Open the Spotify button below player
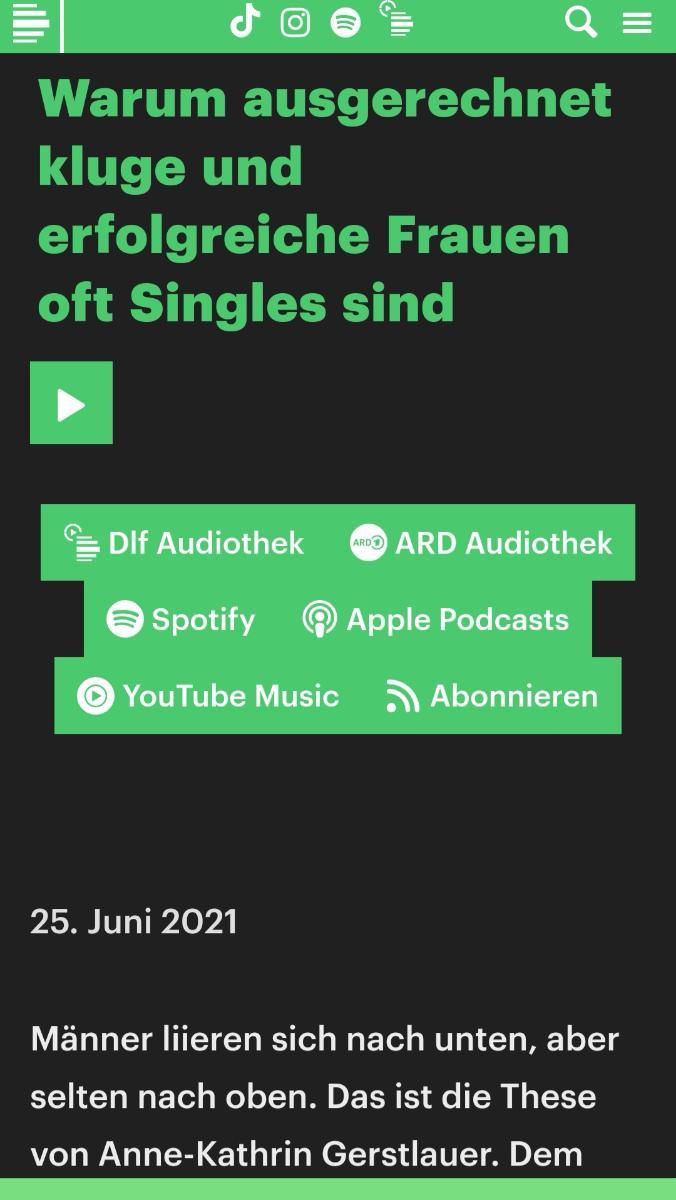676x1200 pixels. pyautogui.click(x=181, y=619)
